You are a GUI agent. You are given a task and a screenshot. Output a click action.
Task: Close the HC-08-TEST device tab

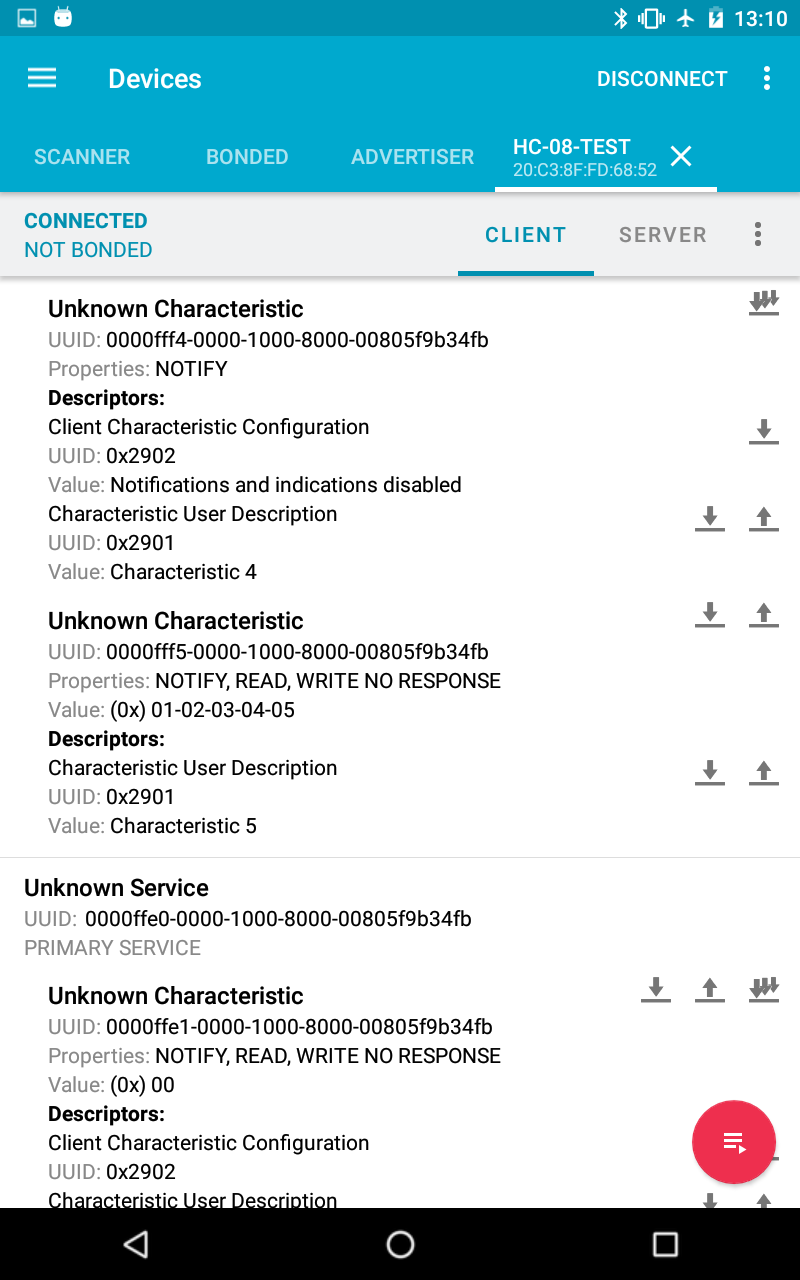click(681, 156)
